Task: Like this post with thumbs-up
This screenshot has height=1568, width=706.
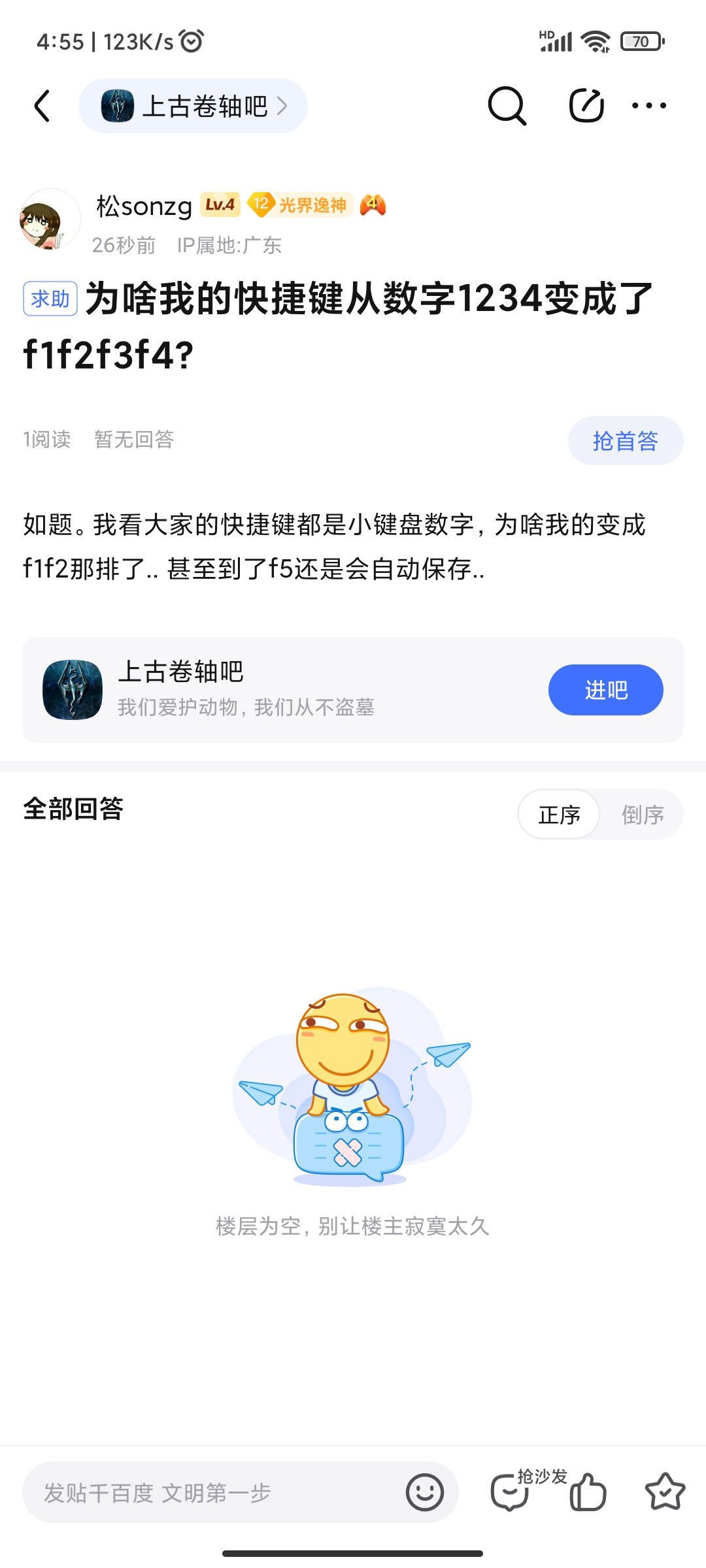Action: 588,1493
